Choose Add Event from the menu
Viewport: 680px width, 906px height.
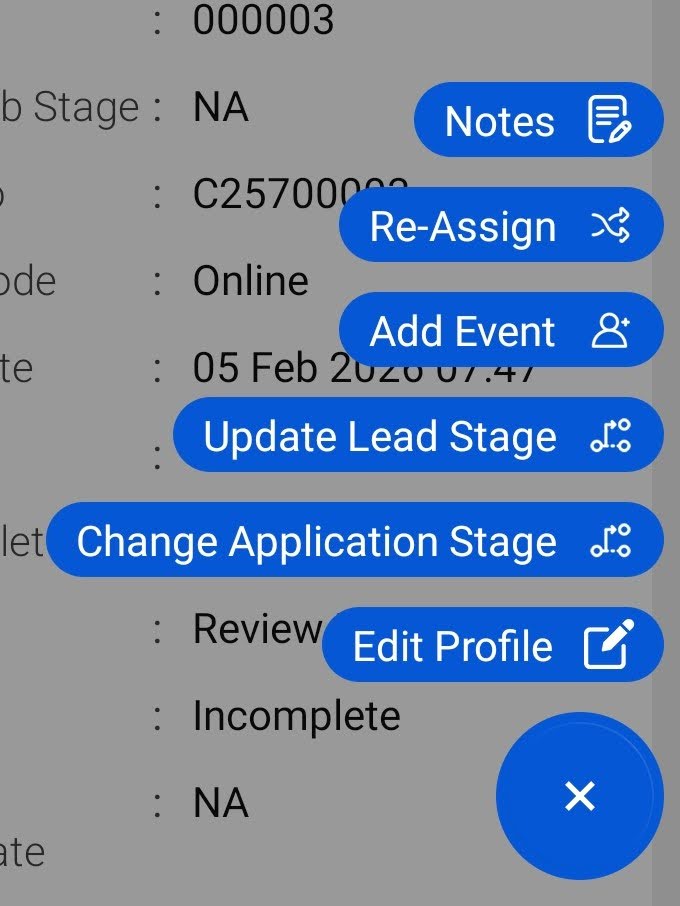pos(500,331)
